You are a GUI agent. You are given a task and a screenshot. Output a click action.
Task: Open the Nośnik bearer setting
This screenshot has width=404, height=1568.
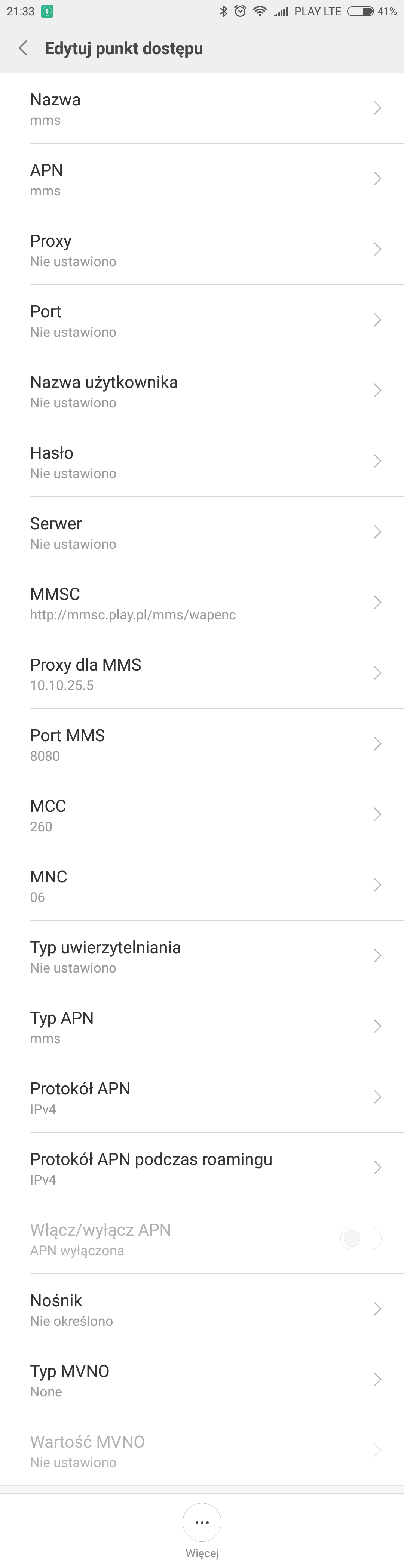(201, 1309)
